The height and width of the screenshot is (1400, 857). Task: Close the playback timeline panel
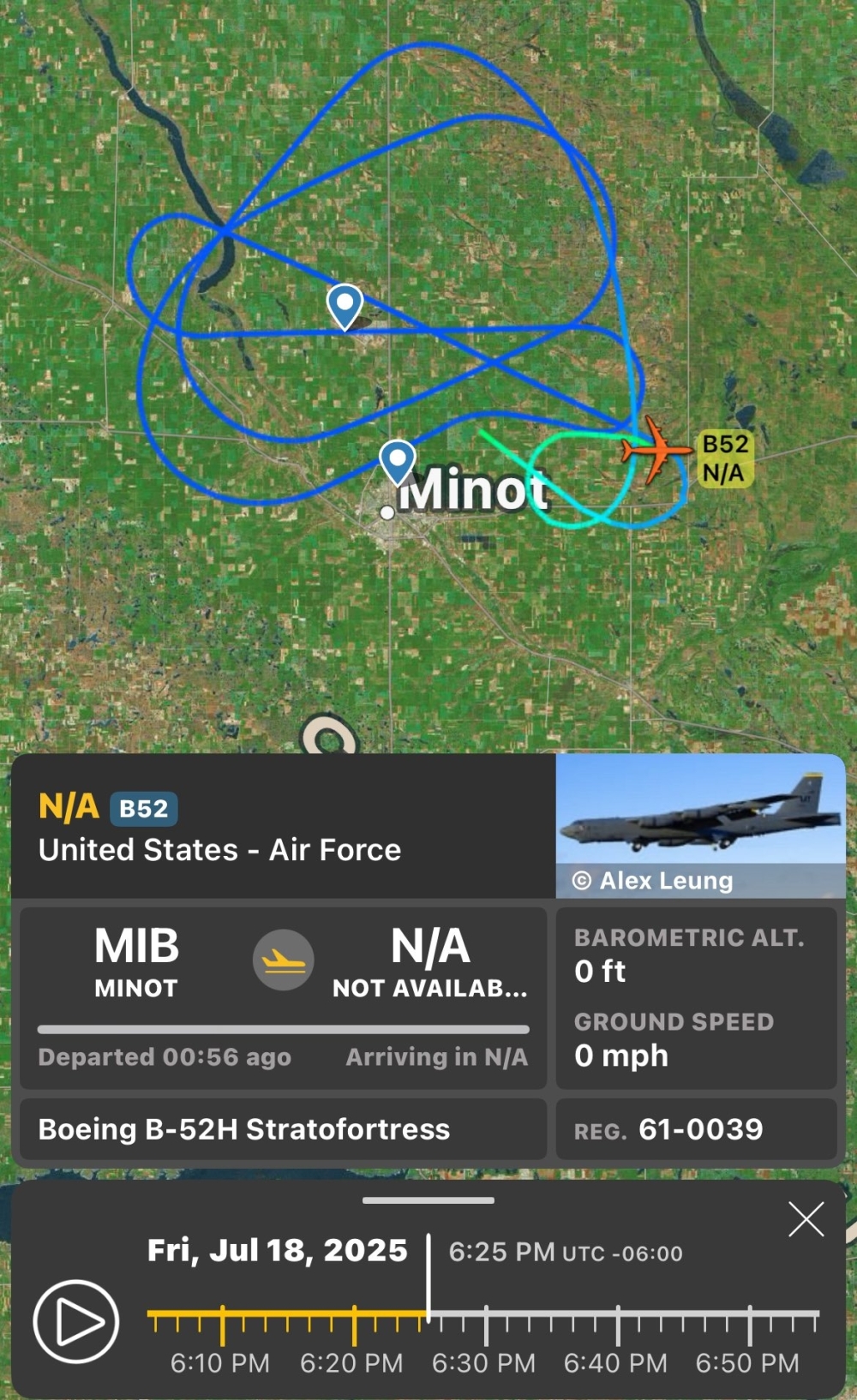click(x=806, y=1218)
